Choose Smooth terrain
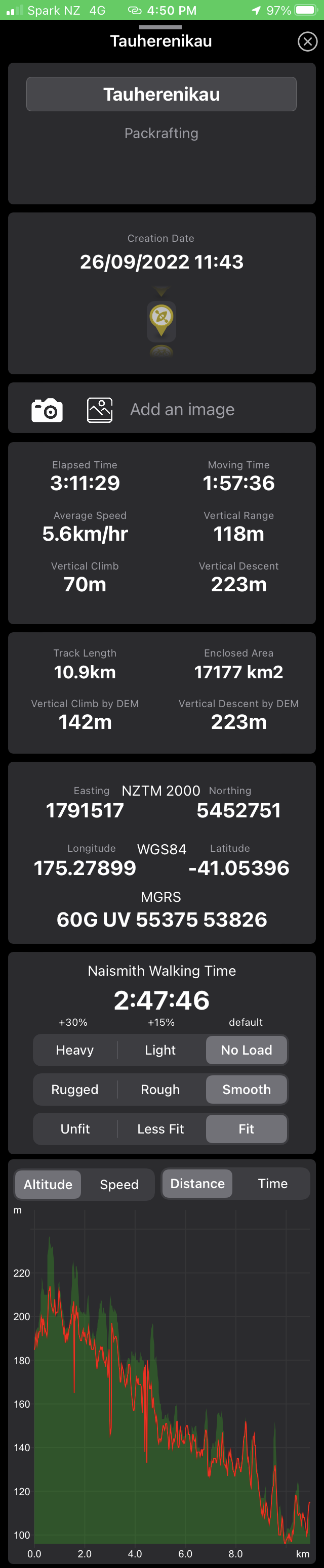The width and height of the screenshot is (324, 1568). (x=246, y=1090)
